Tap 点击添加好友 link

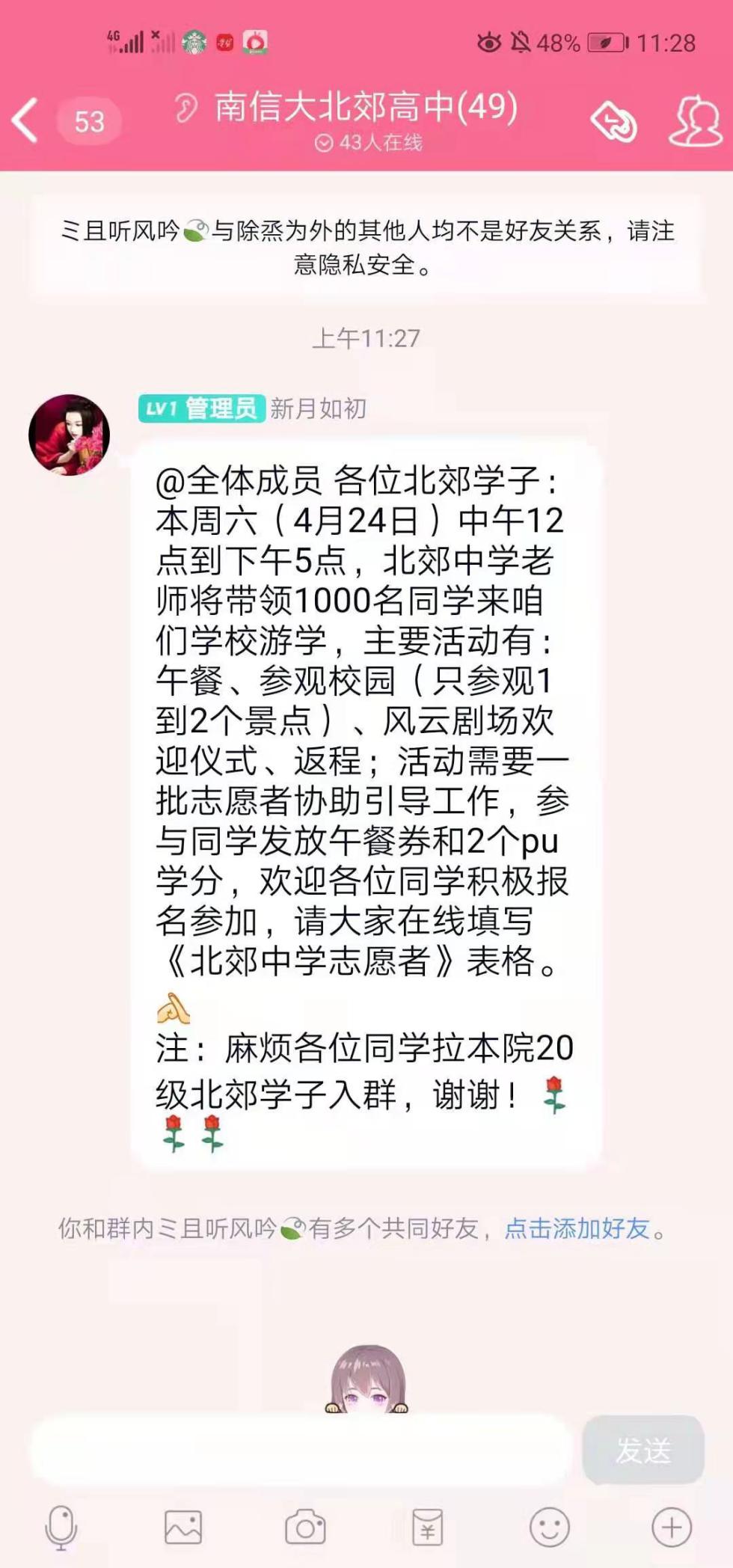coord(577,1228)
